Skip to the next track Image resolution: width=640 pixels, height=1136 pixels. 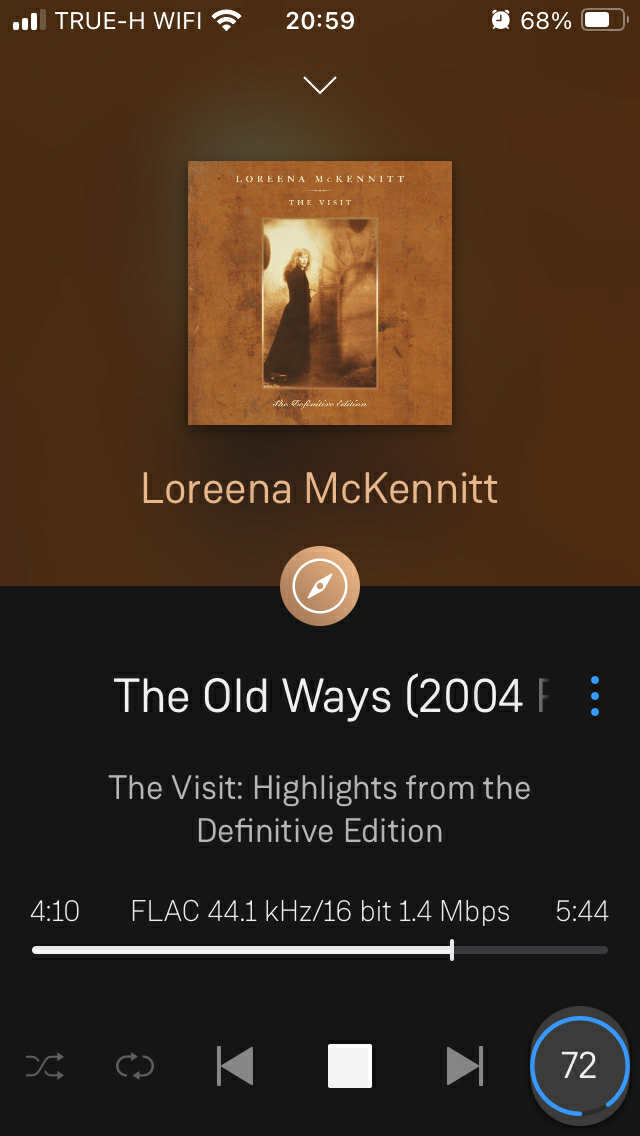click(x=464, y=1066)
